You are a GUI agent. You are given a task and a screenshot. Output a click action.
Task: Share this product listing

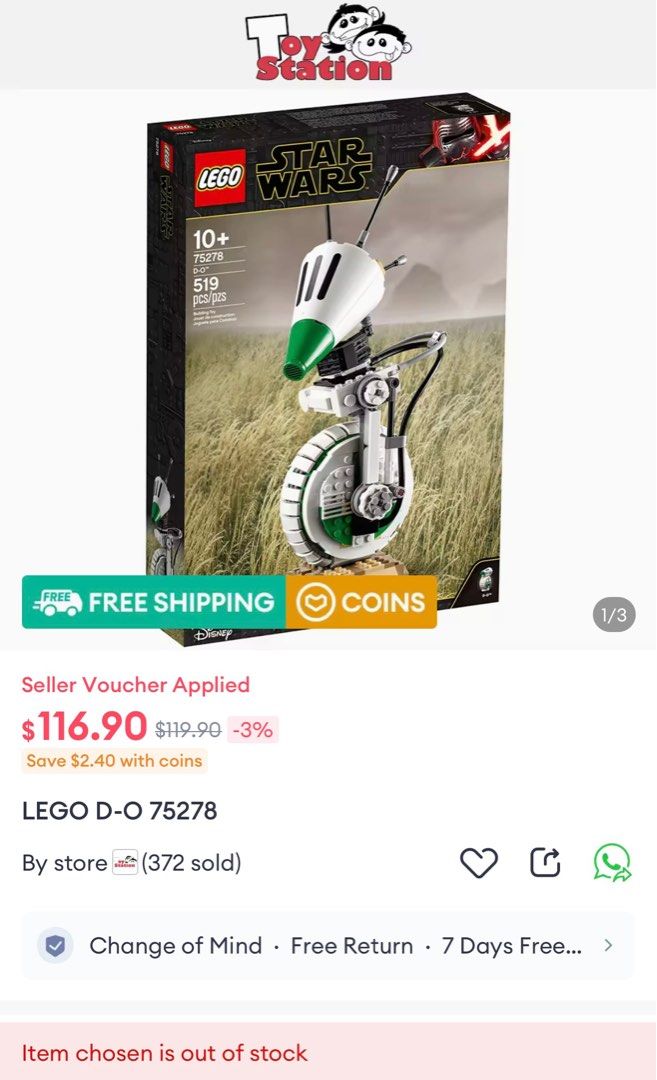coord(545,862)
